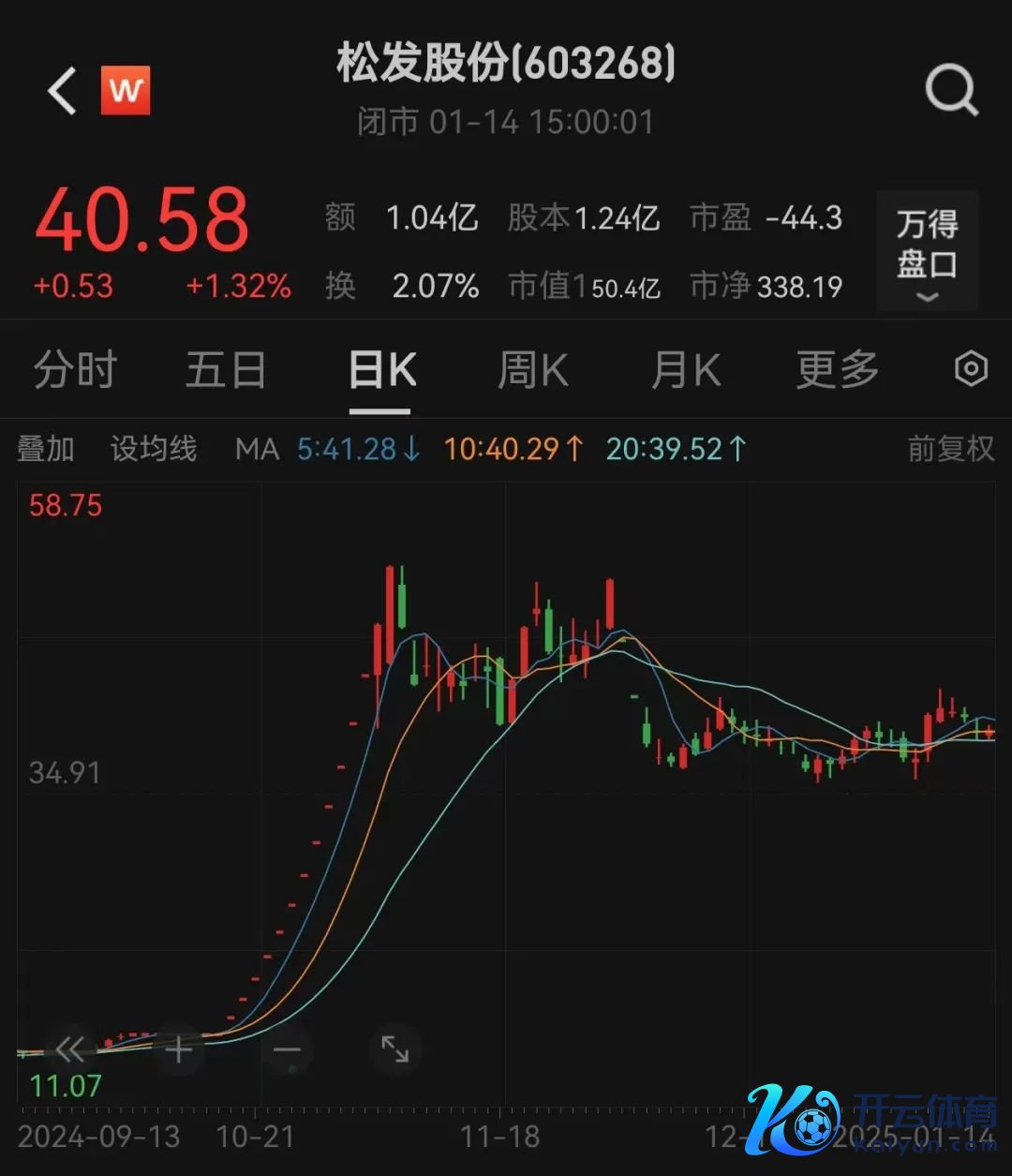Open 设均线 moving average settings
The width and height of the screenshot is (1012, 1176).
coord(154,449)
